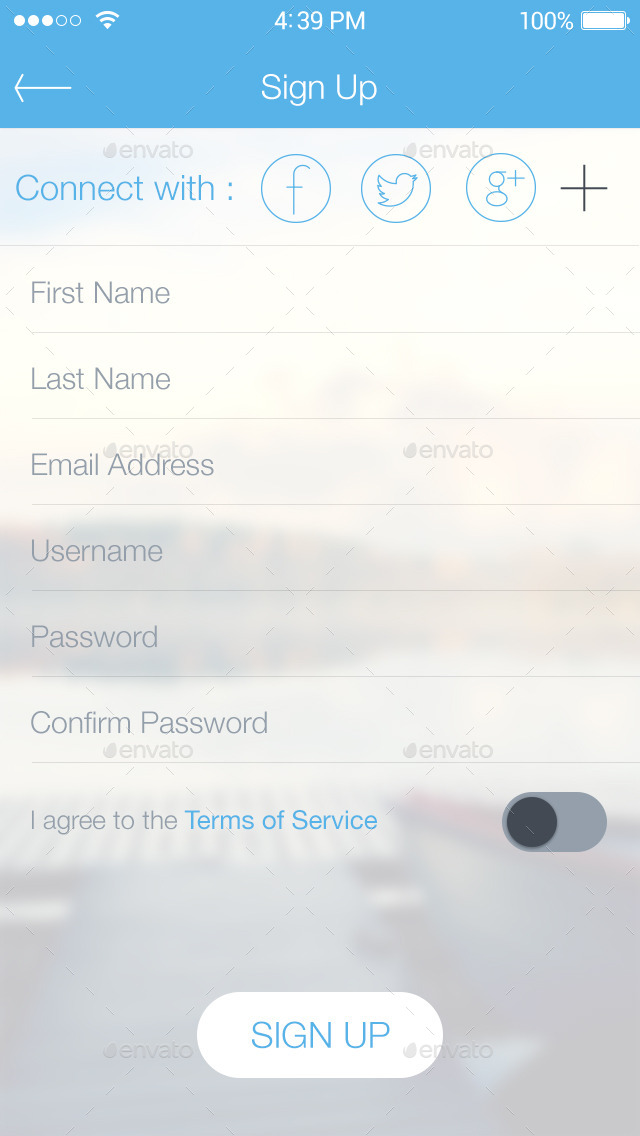The height and width of the screenshot is (1136, 640).
Task: Submit with the SIGN UP button
Action: pyautogui.click(x=320, y=1035)
